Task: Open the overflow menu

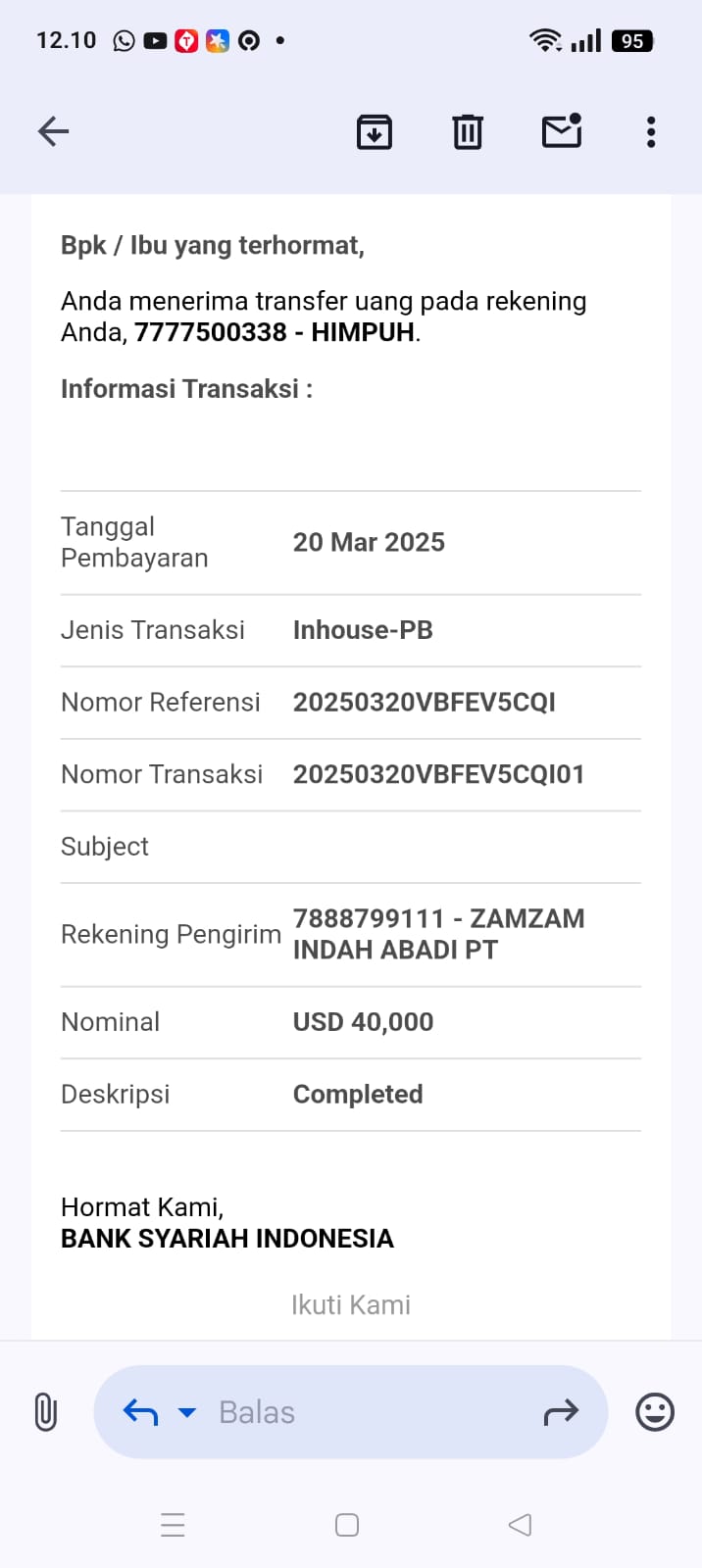Action: click(651, 131)
